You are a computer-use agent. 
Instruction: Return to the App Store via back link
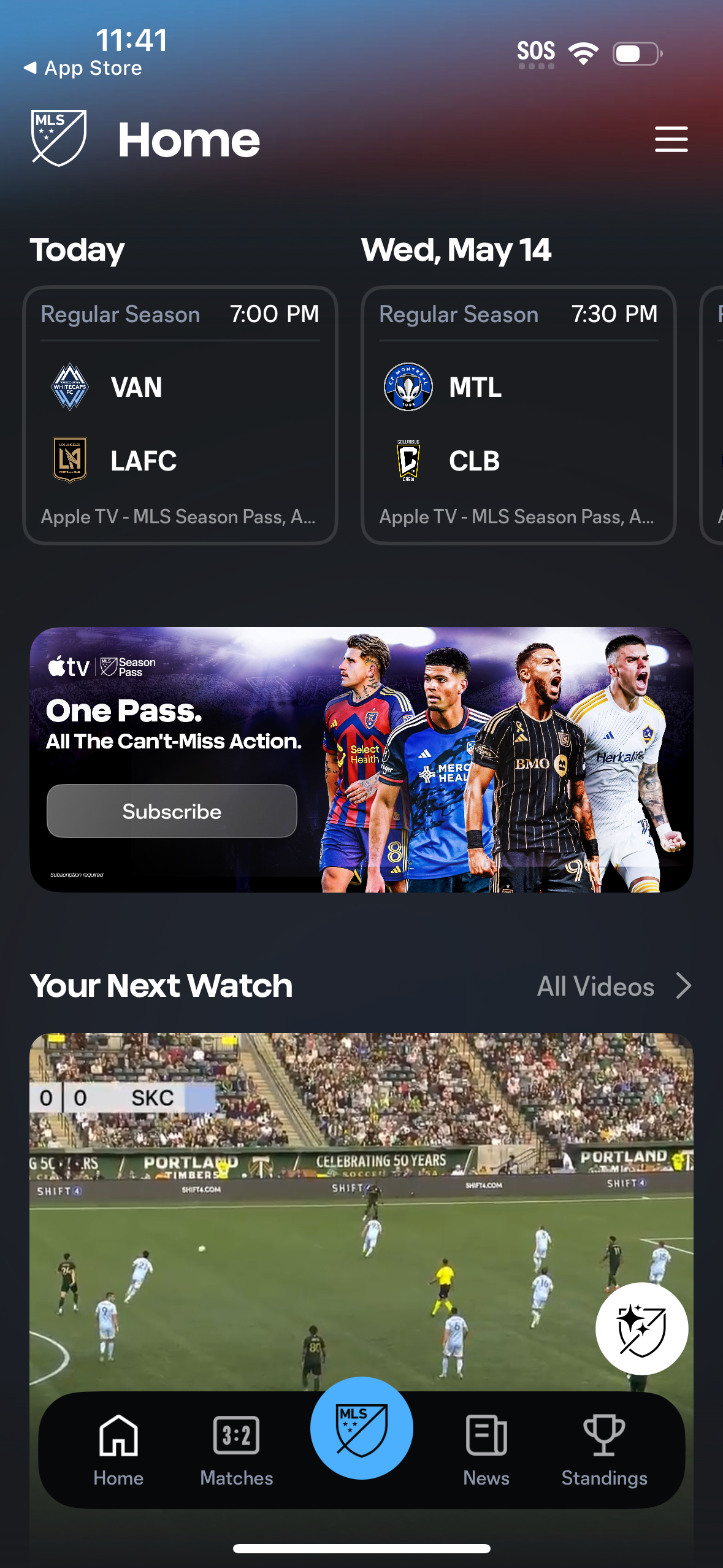click(x=84, y=67)
